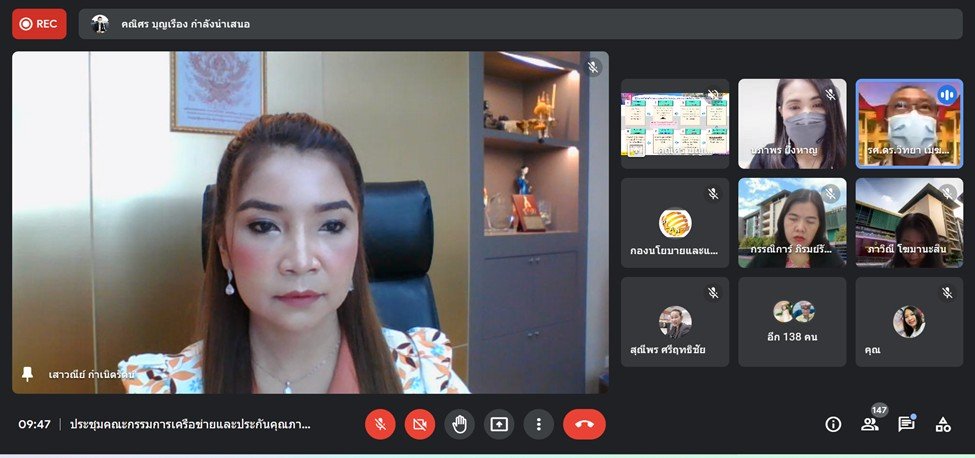Open the meeting details info icon

pyautogui.click(x=833, y=424)
